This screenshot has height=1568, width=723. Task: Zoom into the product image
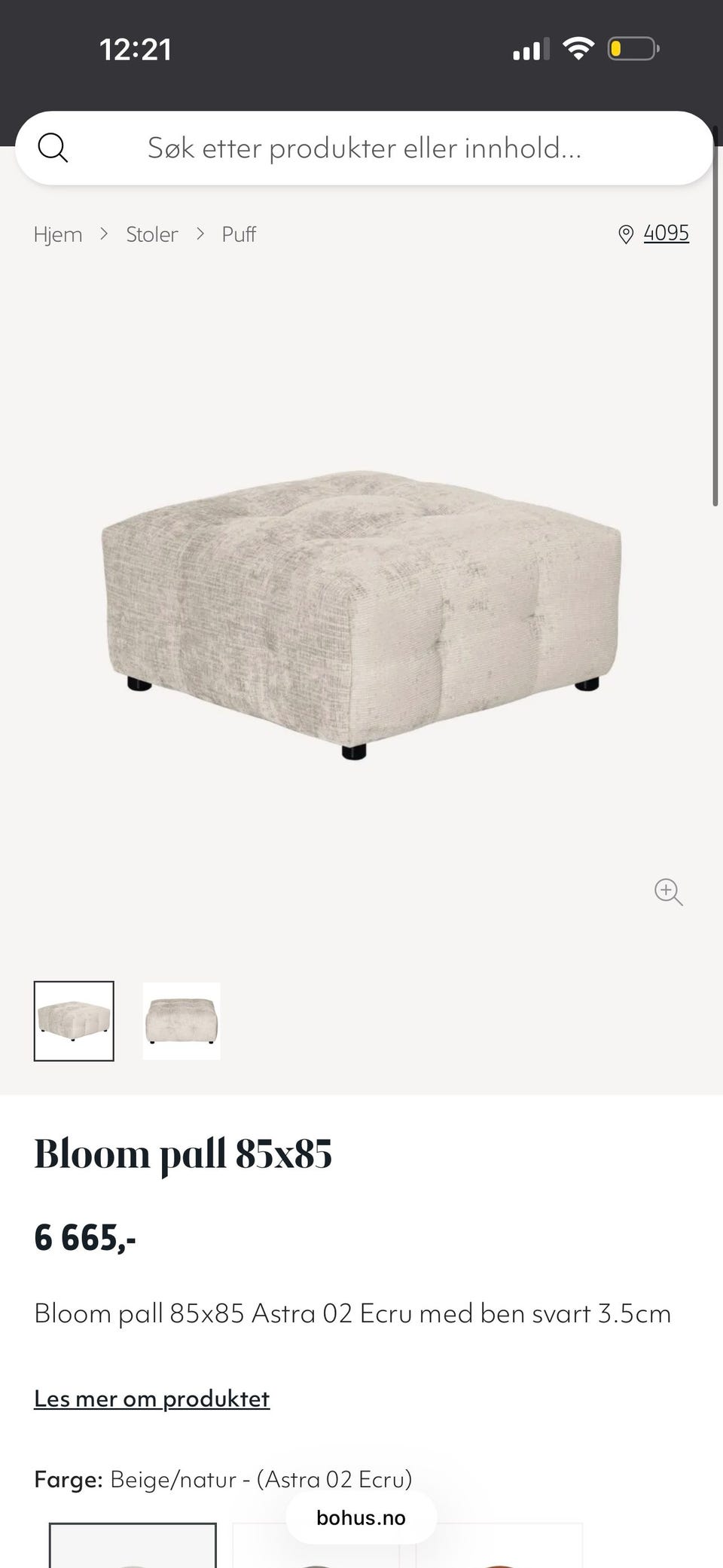[x=668, y=891]
